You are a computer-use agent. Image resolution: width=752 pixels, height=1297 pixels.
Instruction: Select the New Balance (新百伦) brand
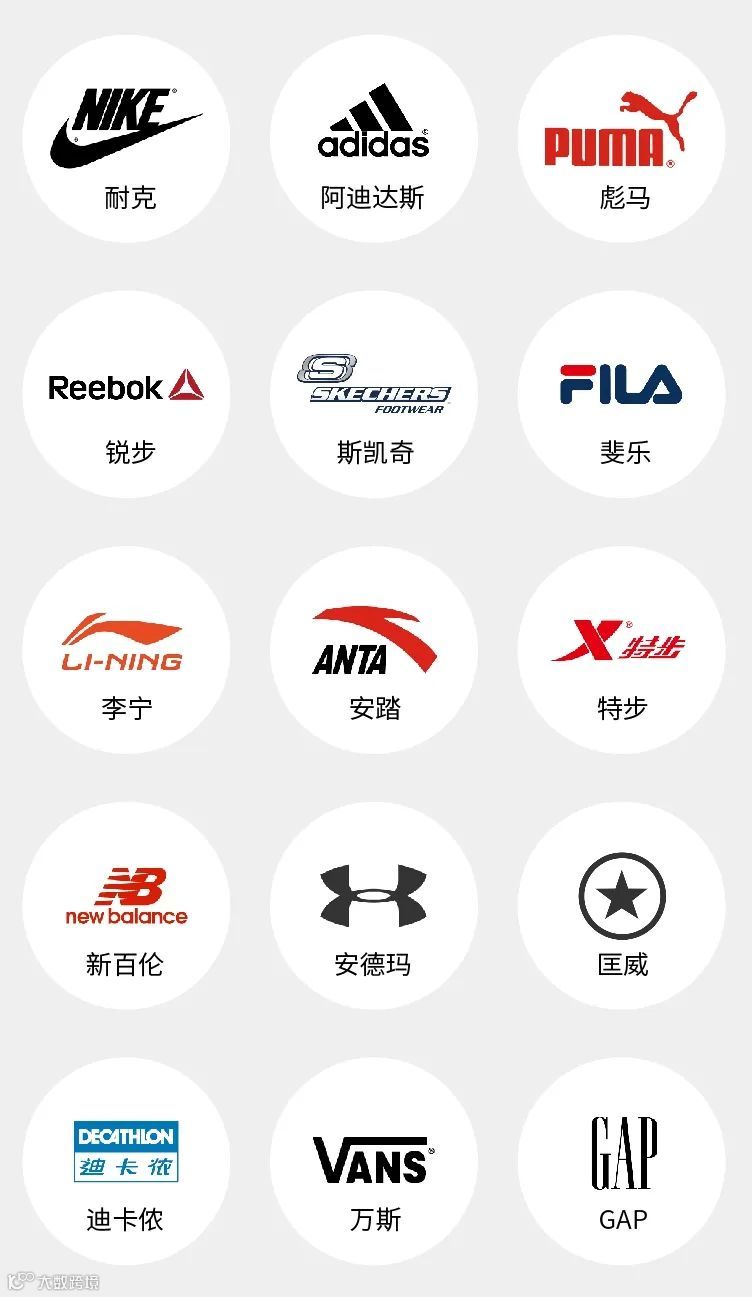click(126, 906)
